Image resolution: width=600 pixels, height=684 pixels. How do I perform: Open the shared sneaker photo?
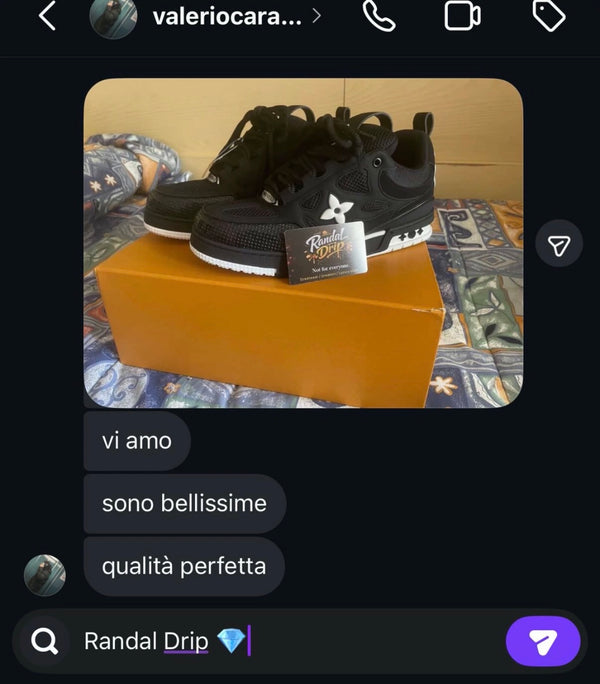(302, 243)
